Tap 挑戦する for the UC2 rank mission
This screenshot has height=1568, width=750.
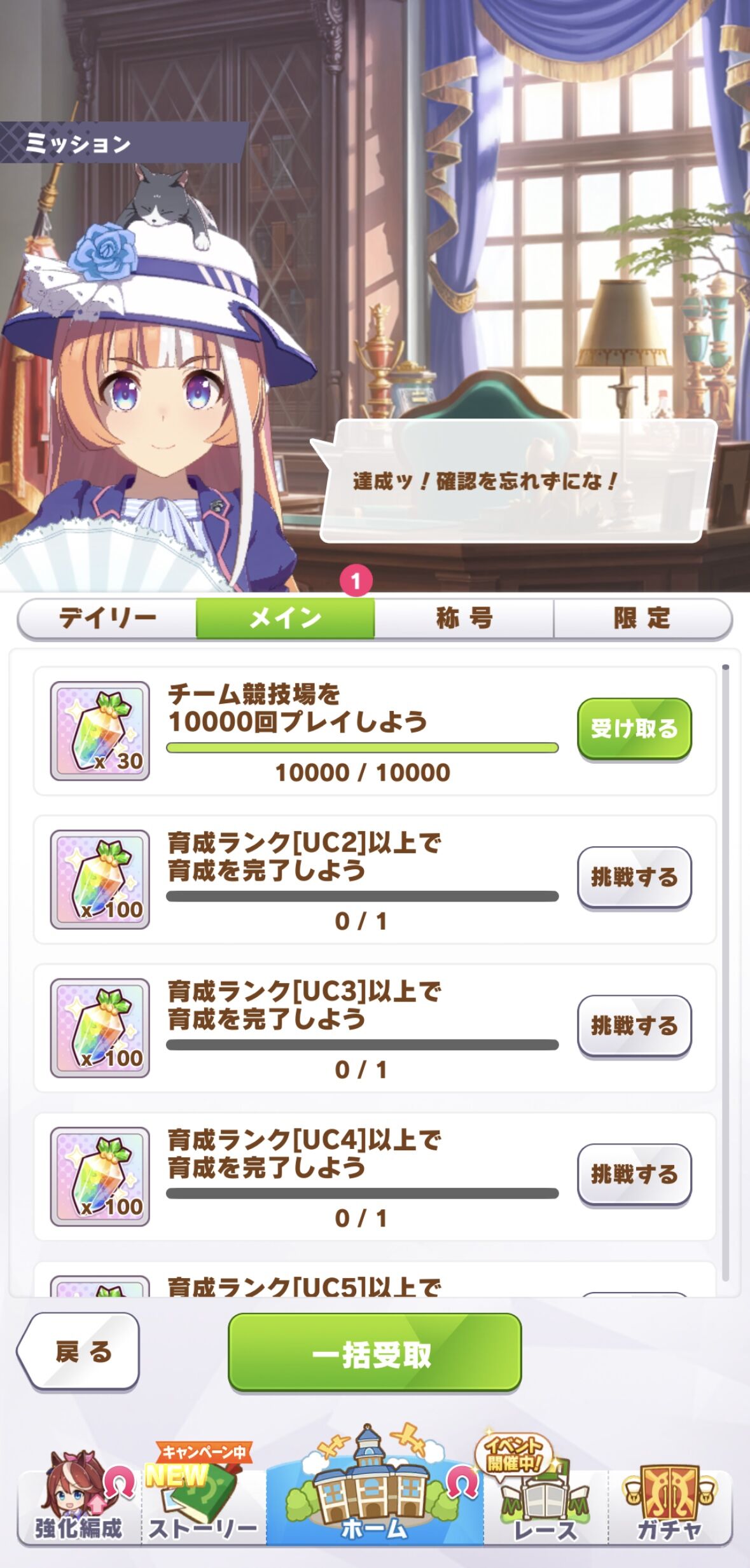(x=634, y=877)
